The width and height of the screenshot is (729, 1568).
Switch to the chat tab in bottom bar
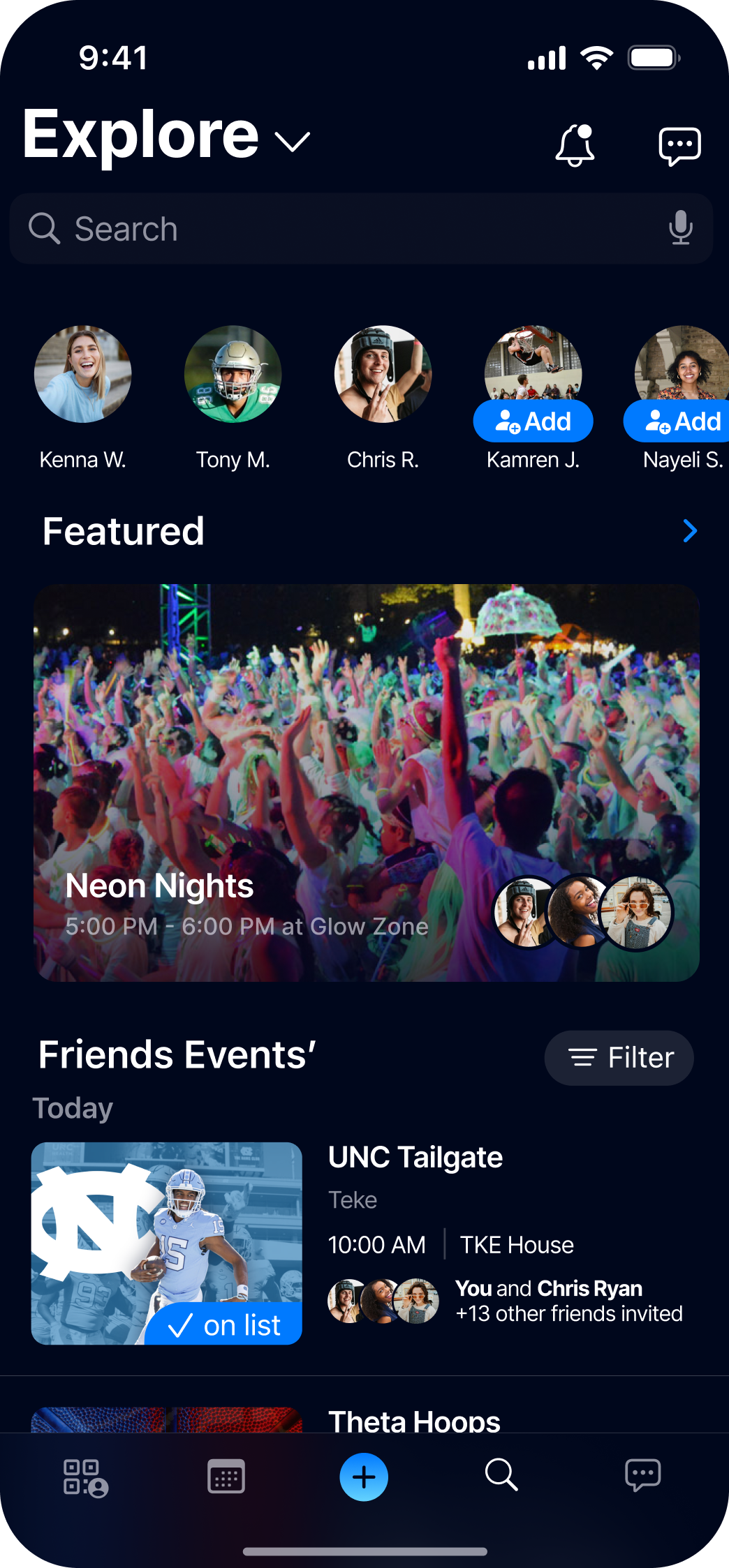[642, 1476]
